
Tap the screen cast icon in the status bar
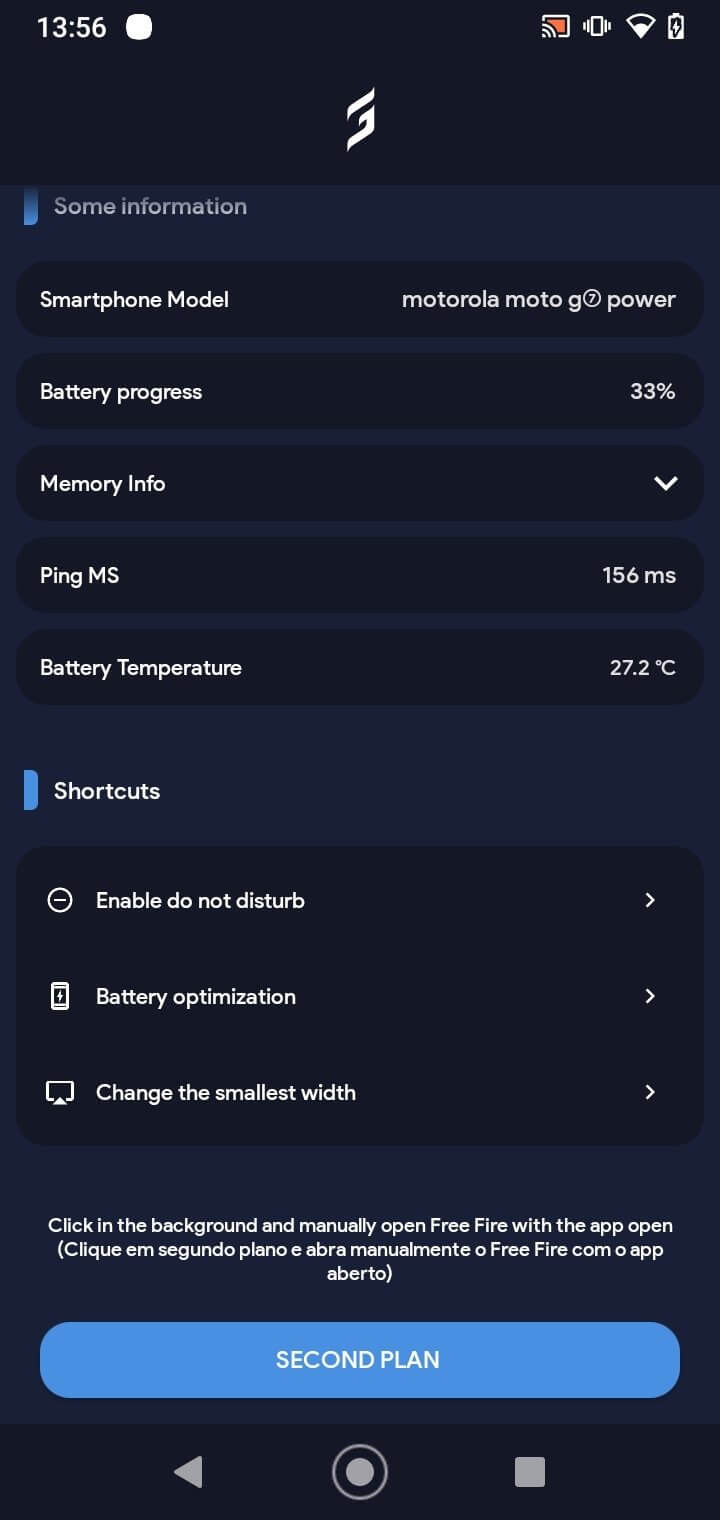click(555, 26)
